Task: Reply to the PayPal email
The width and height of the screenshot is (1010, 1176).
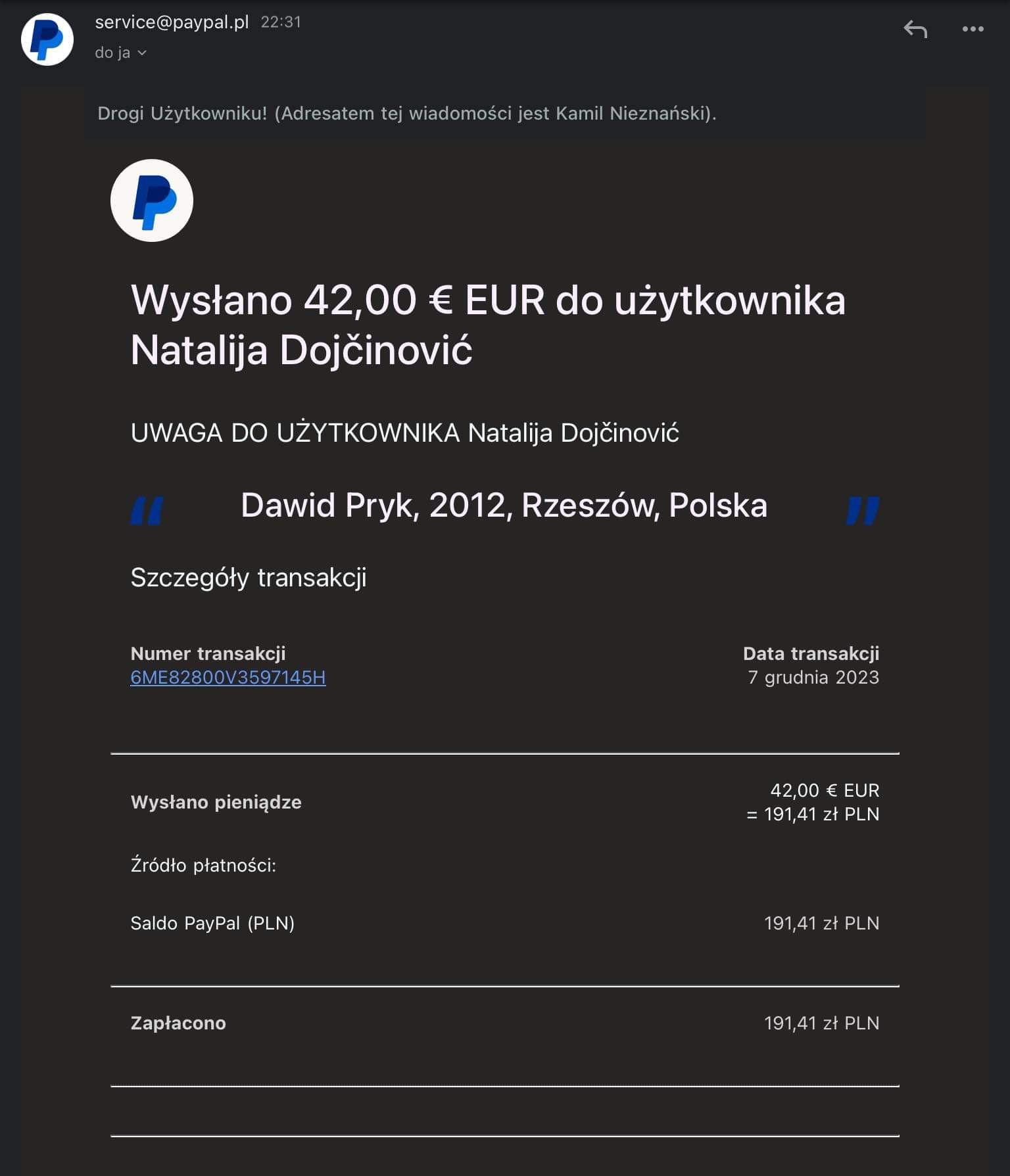Action: (915, 29)
